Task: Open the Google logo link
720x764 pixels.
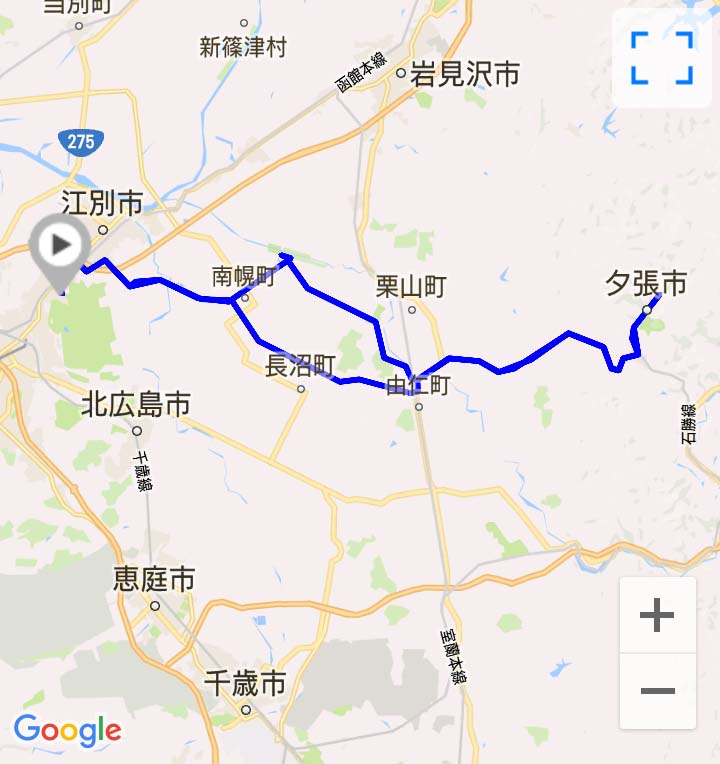Action: point(67,731)
